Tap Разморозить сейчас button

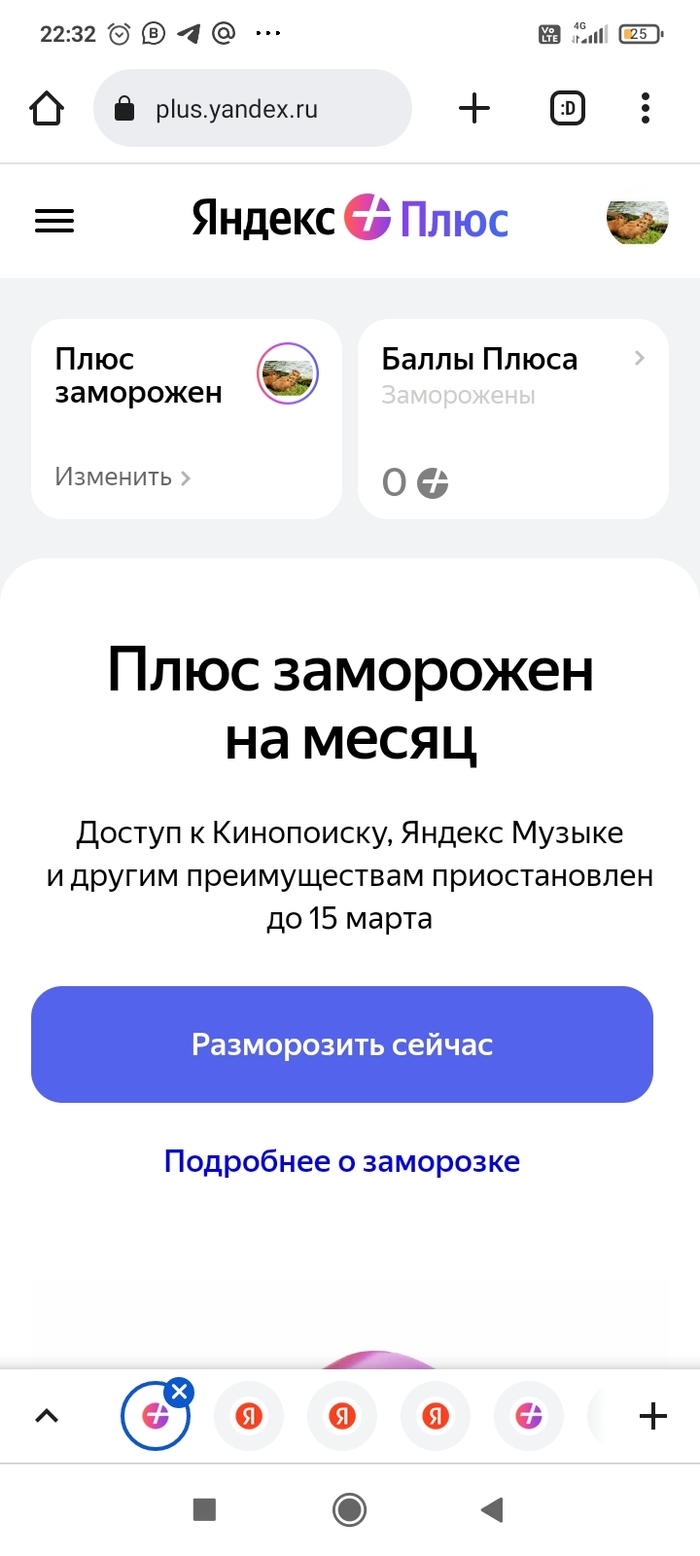(342, 1044)
